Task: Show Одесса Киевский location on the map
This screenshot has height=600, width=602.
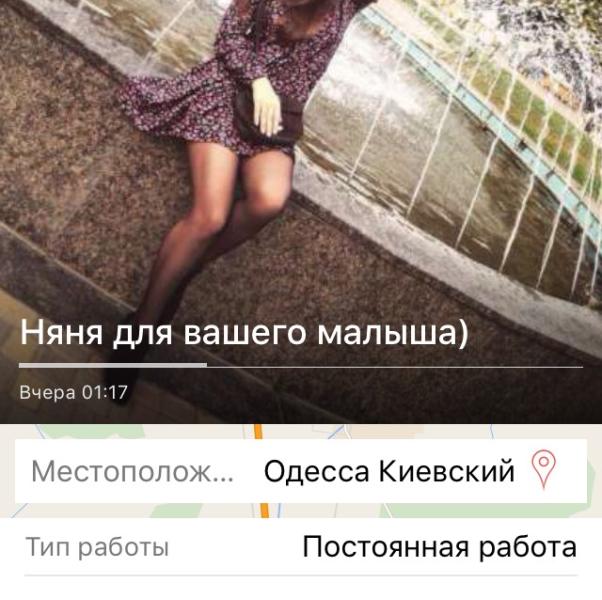Action: (x=543, y=469)
